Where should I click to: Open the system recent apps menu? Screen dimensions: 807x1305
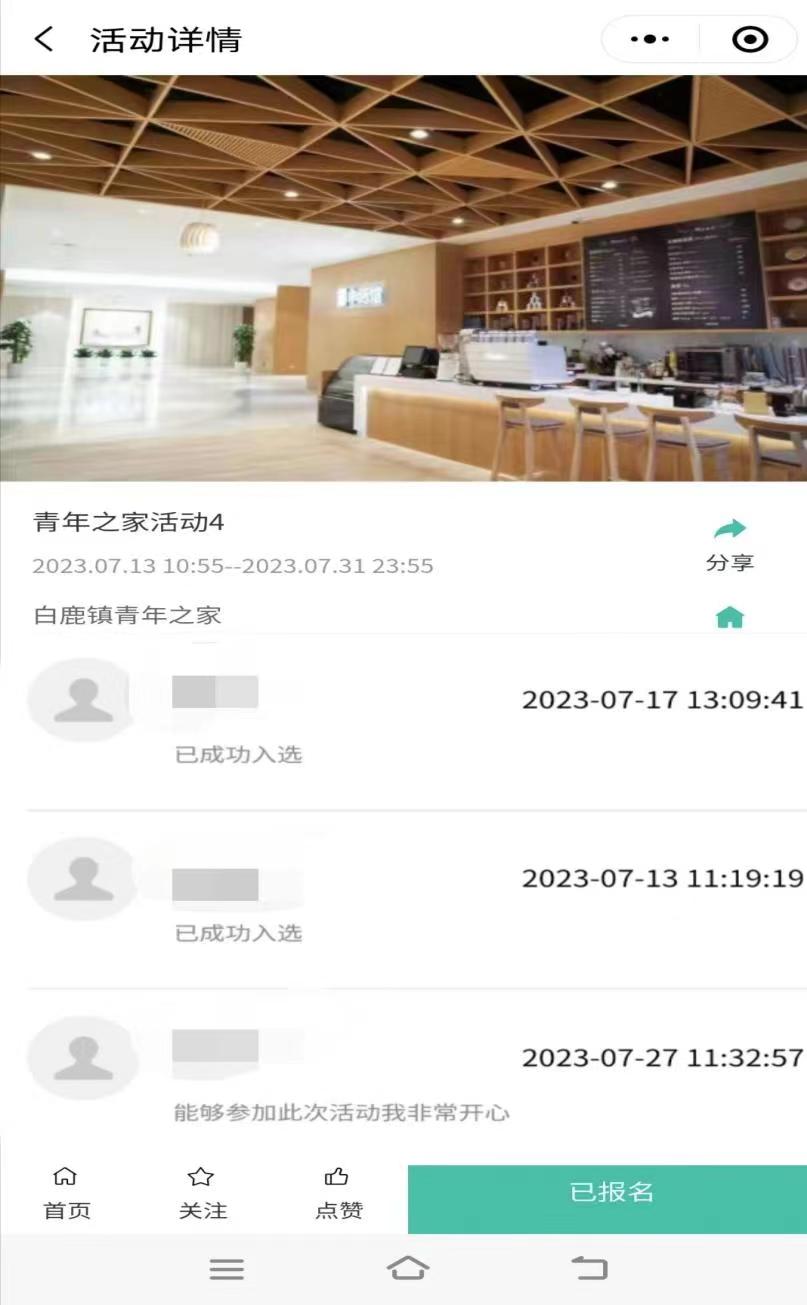(227, 1269)
